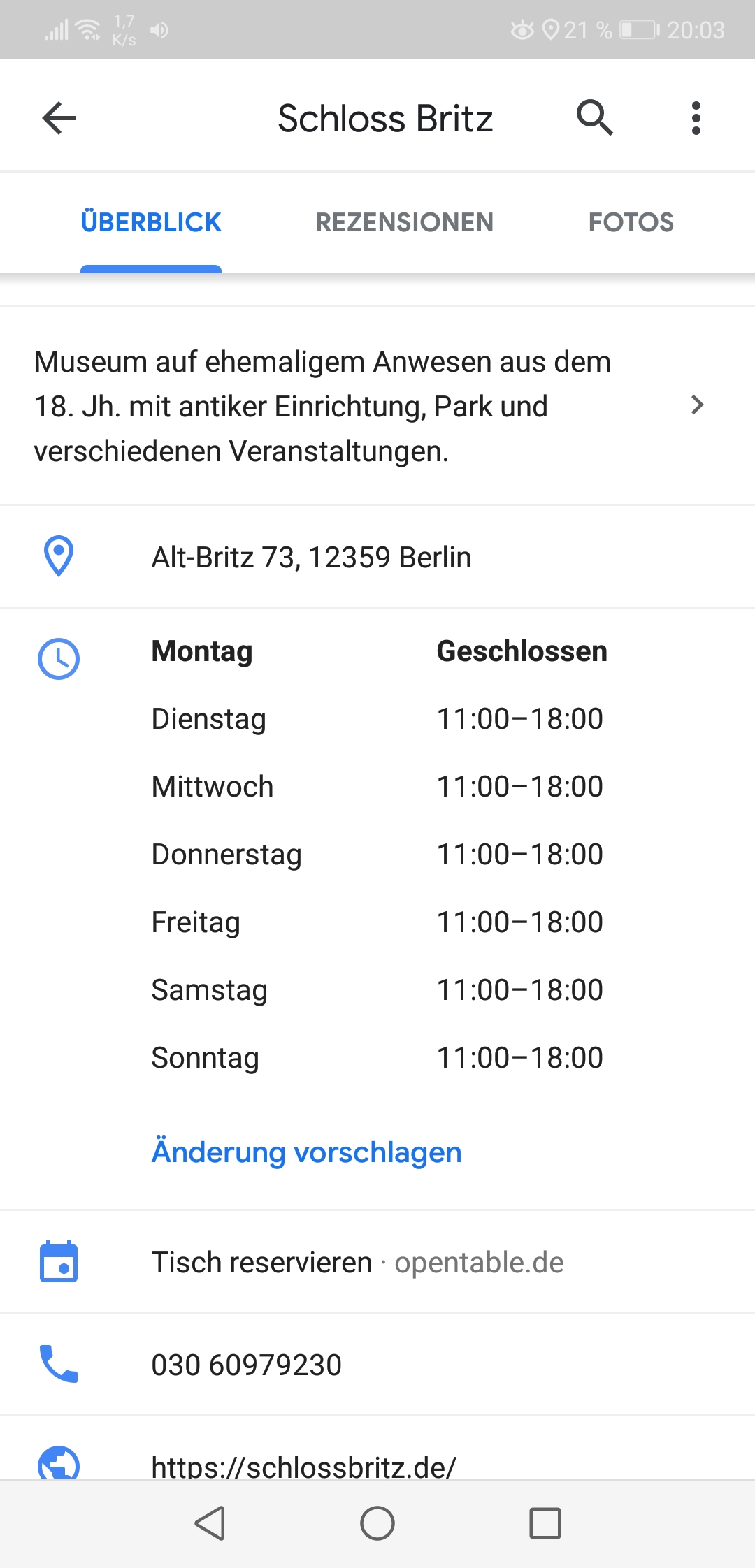
Task: Tap the Änderung vorschlagen link
Action: 306,1152
